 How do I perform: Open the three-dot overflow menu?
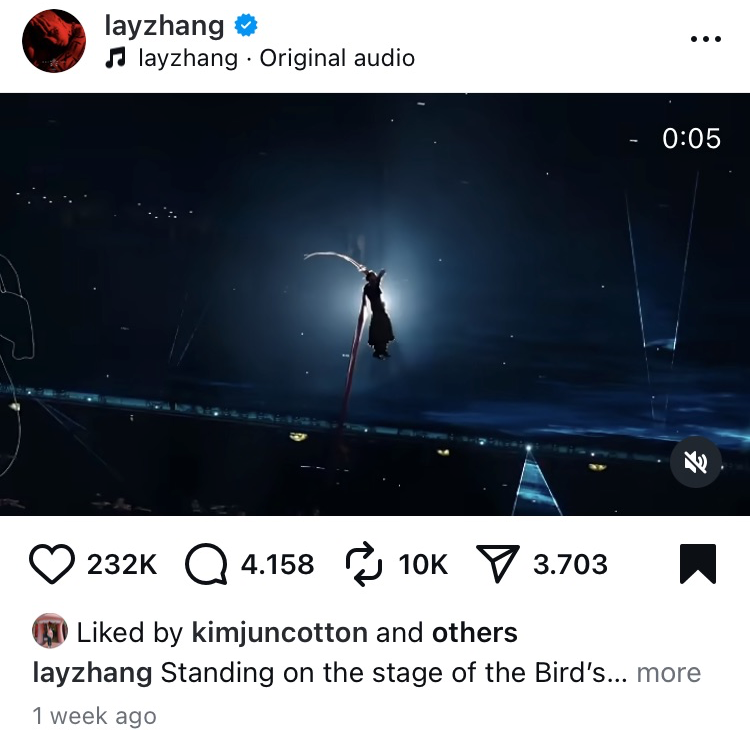[705, 39]
